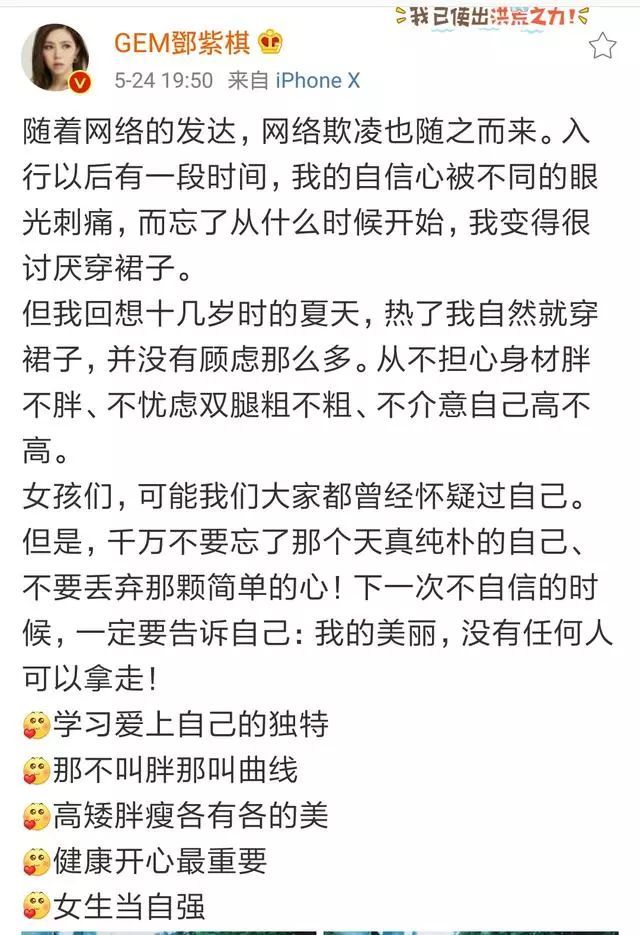This screenshot has width=640, height=935.
Task: Open GEM鄧紫棋's profile avatar
Action: pos(56,58)
